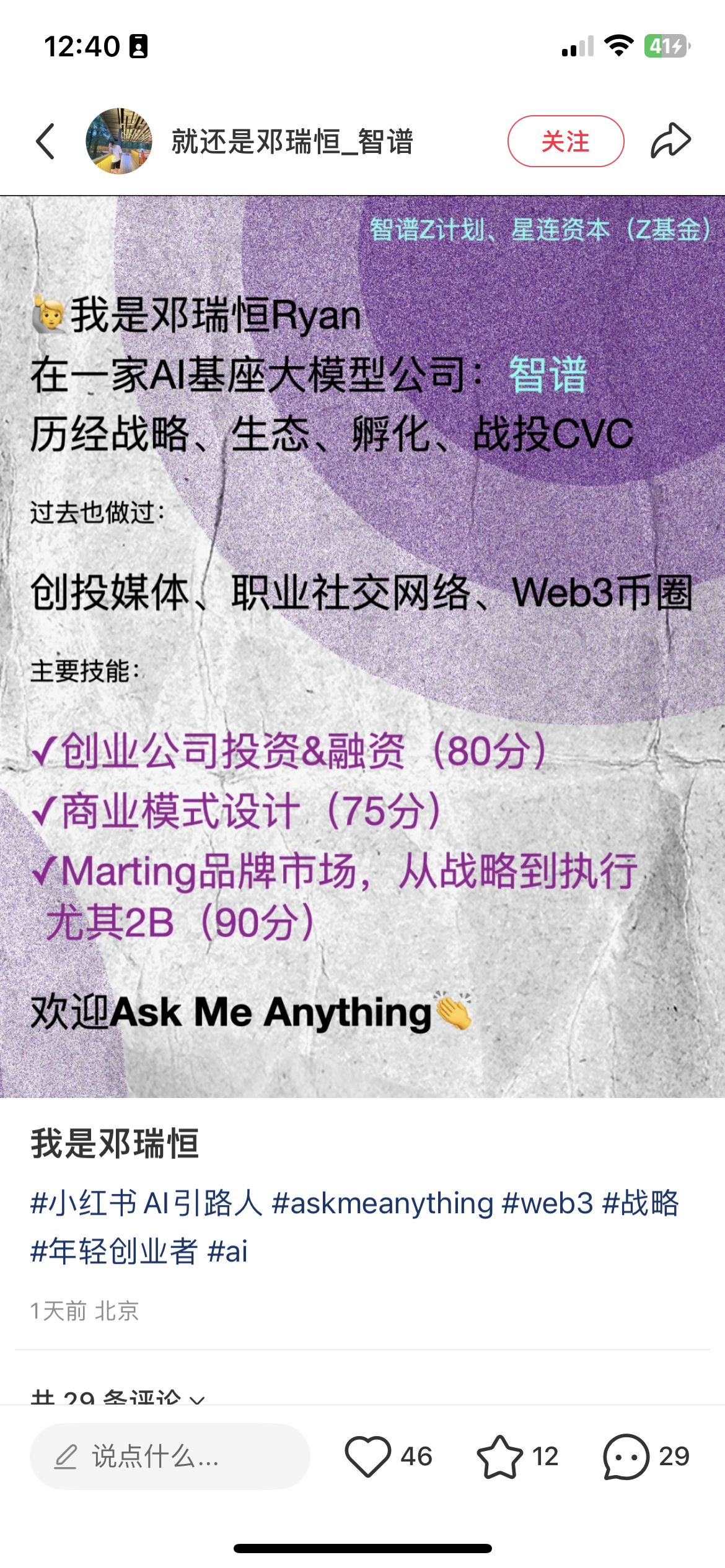Open the #年轻创业者 hashtag

point(115,1251)
